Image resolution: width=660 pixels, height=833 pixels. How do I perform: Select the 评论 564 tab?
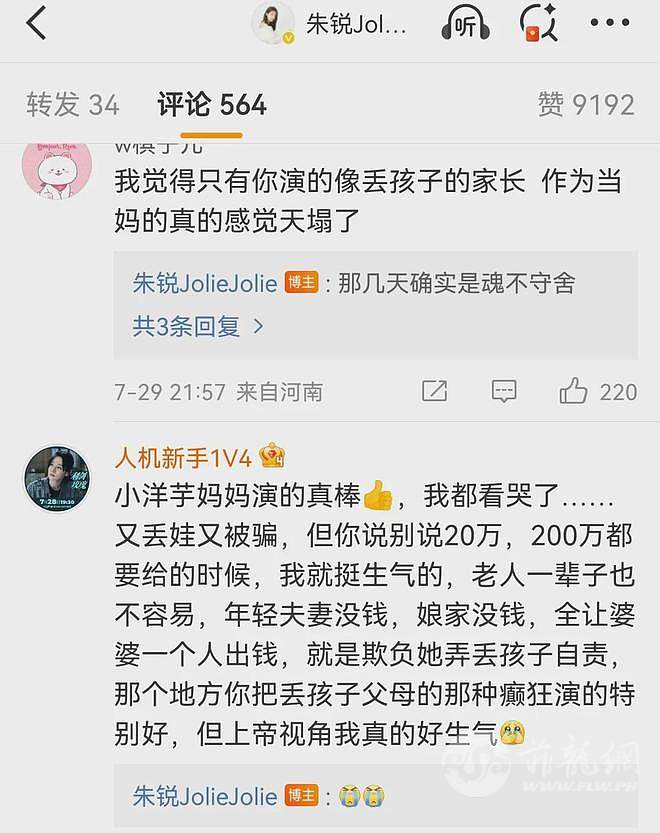[x=212, y=104]
